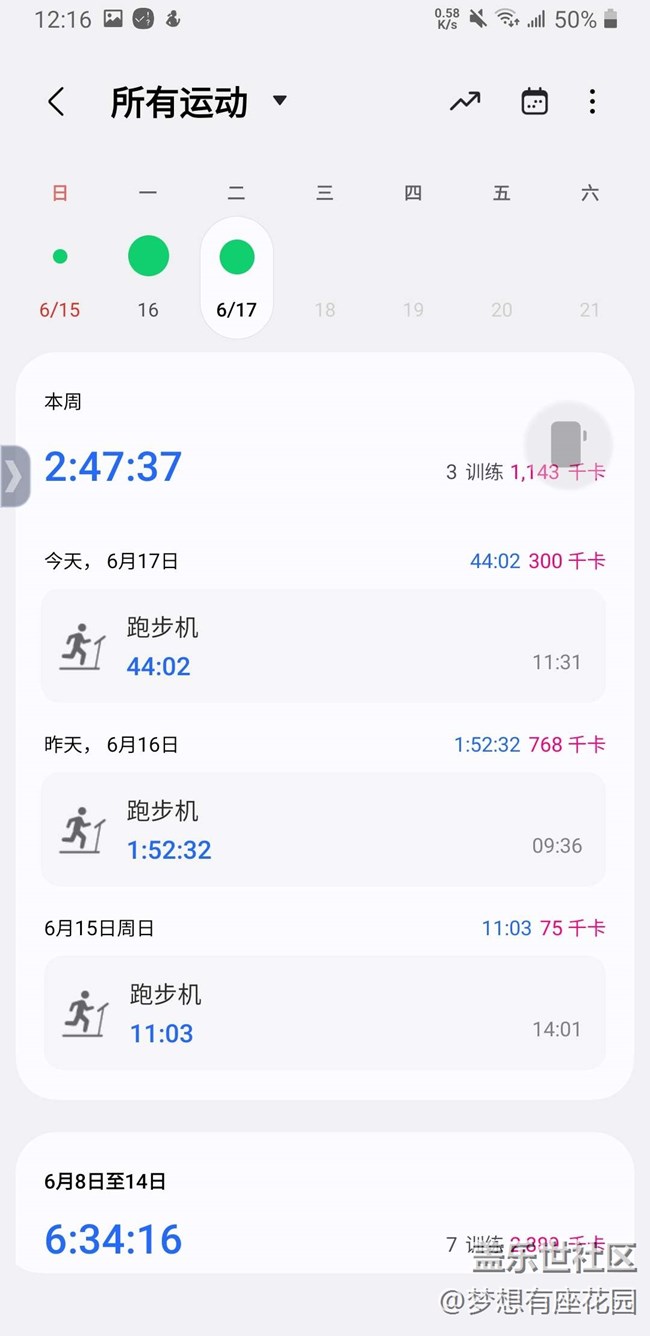This screenshot has width=650, height=1336.
Task: Tap the floating phone shortcut button
Action: (x=568, y=445)
